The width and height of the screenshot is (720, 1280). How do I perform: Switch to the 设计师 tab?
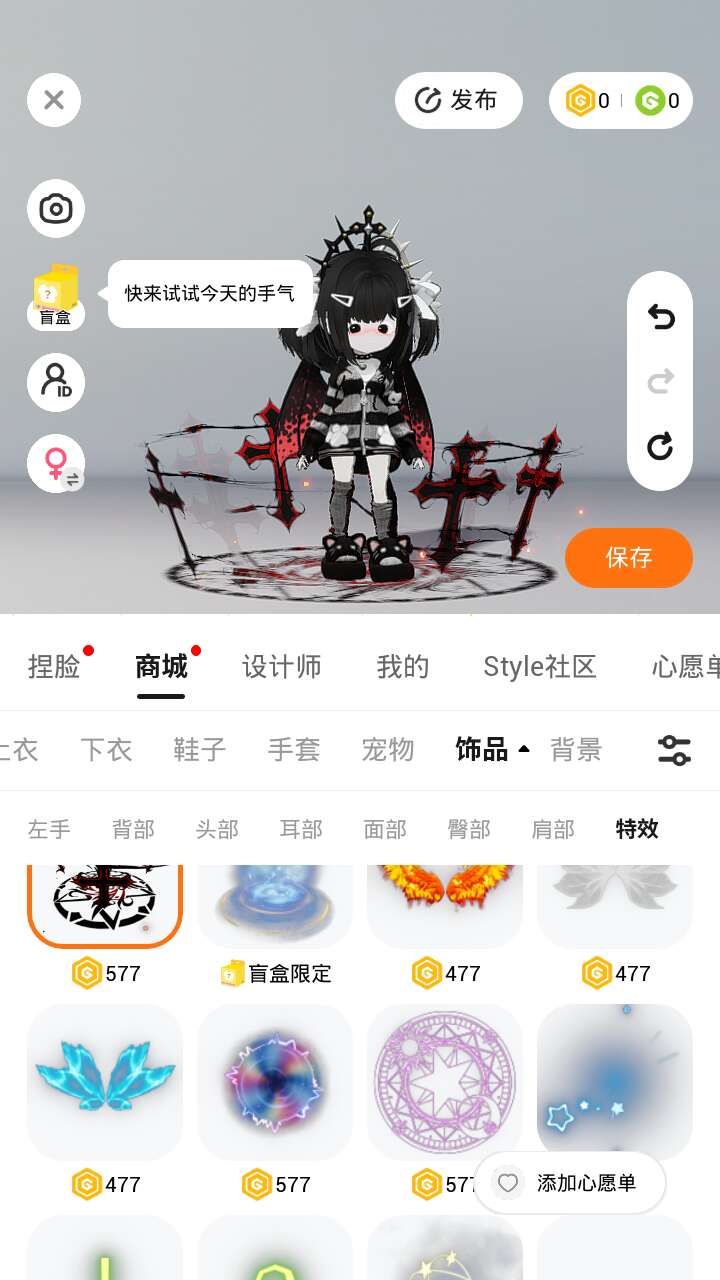coord(282,666)
